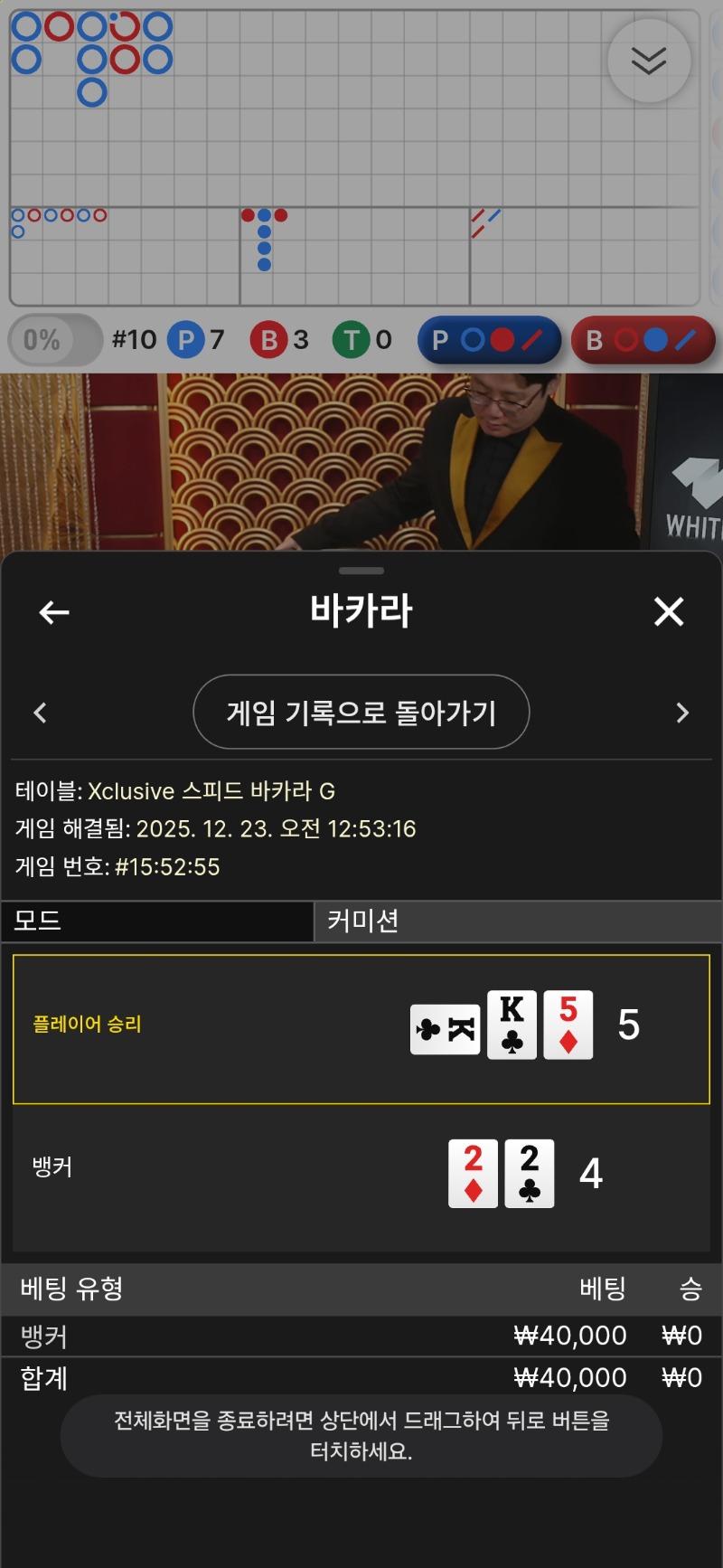This screenshot has height=1568, width=723.
Task: Open the Banker prediction roads button
Action: tap(643, 340)
